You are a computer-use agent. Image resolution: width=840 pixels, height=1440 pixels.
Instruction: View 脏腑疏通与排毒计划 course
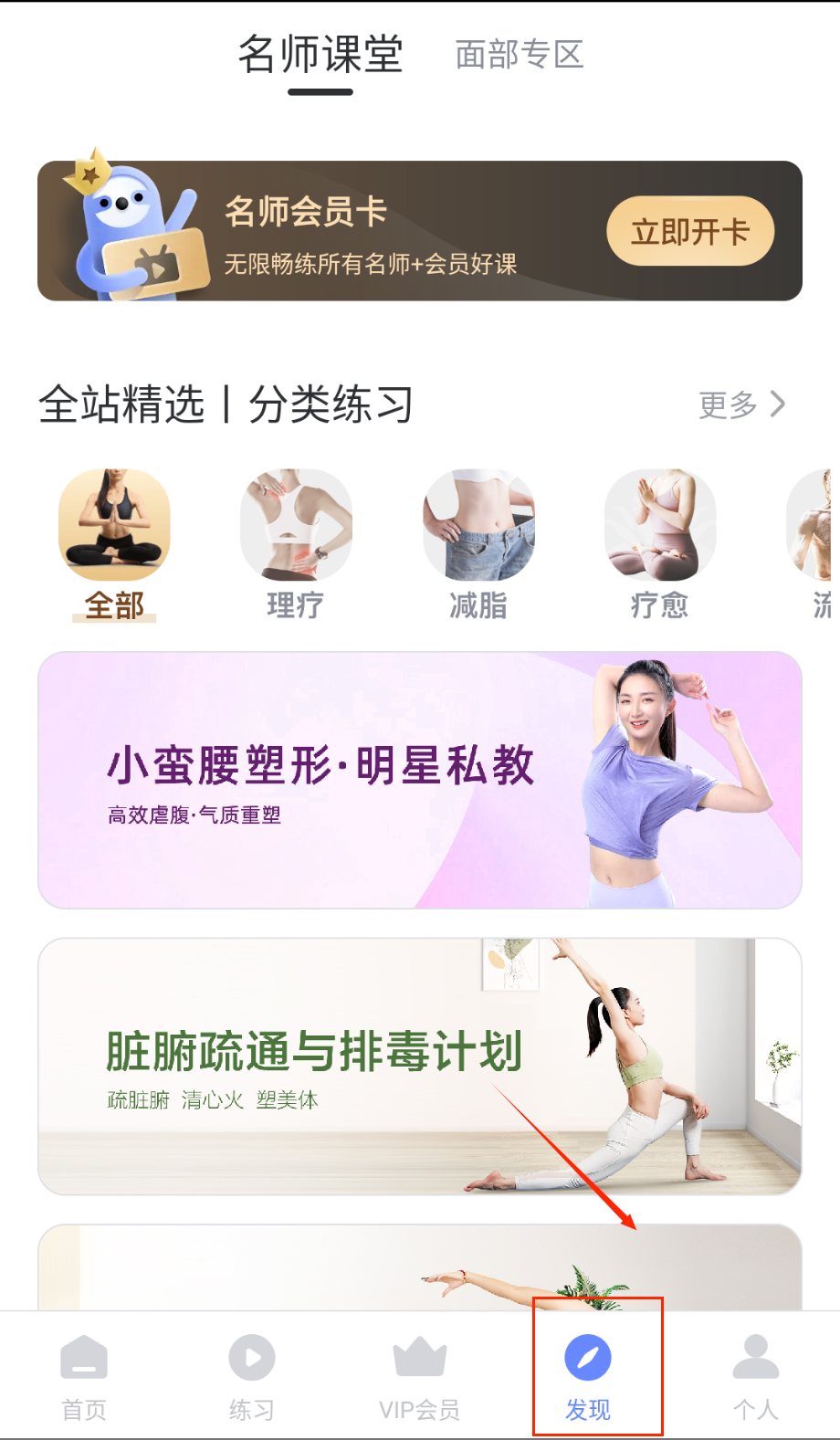(x=419, y=1066)
